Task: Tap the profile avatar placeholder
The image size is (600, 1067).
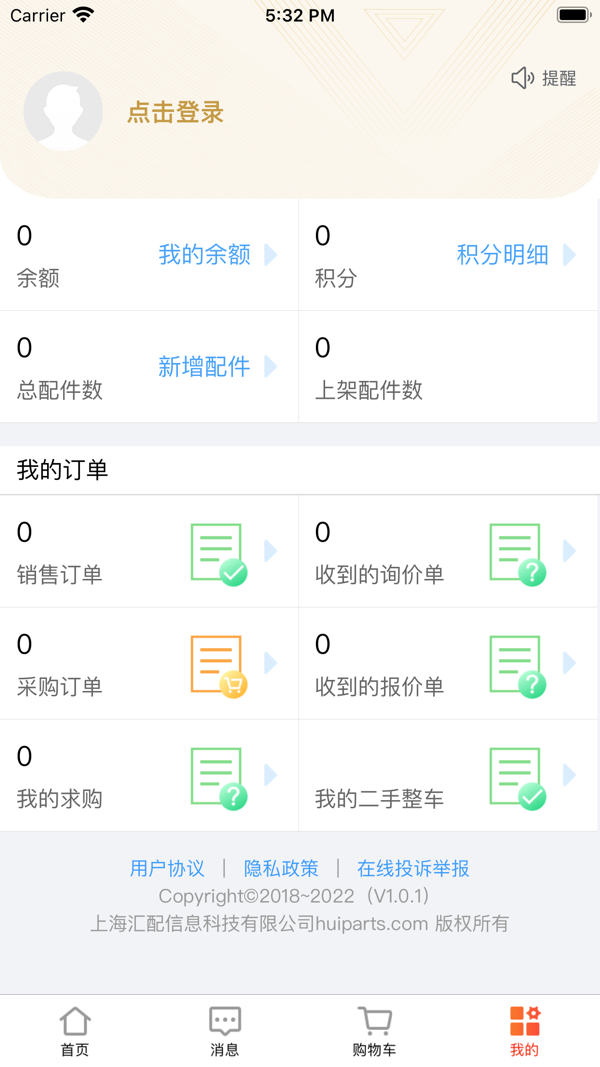Action: pyautogui.click(x=63, y=111)
